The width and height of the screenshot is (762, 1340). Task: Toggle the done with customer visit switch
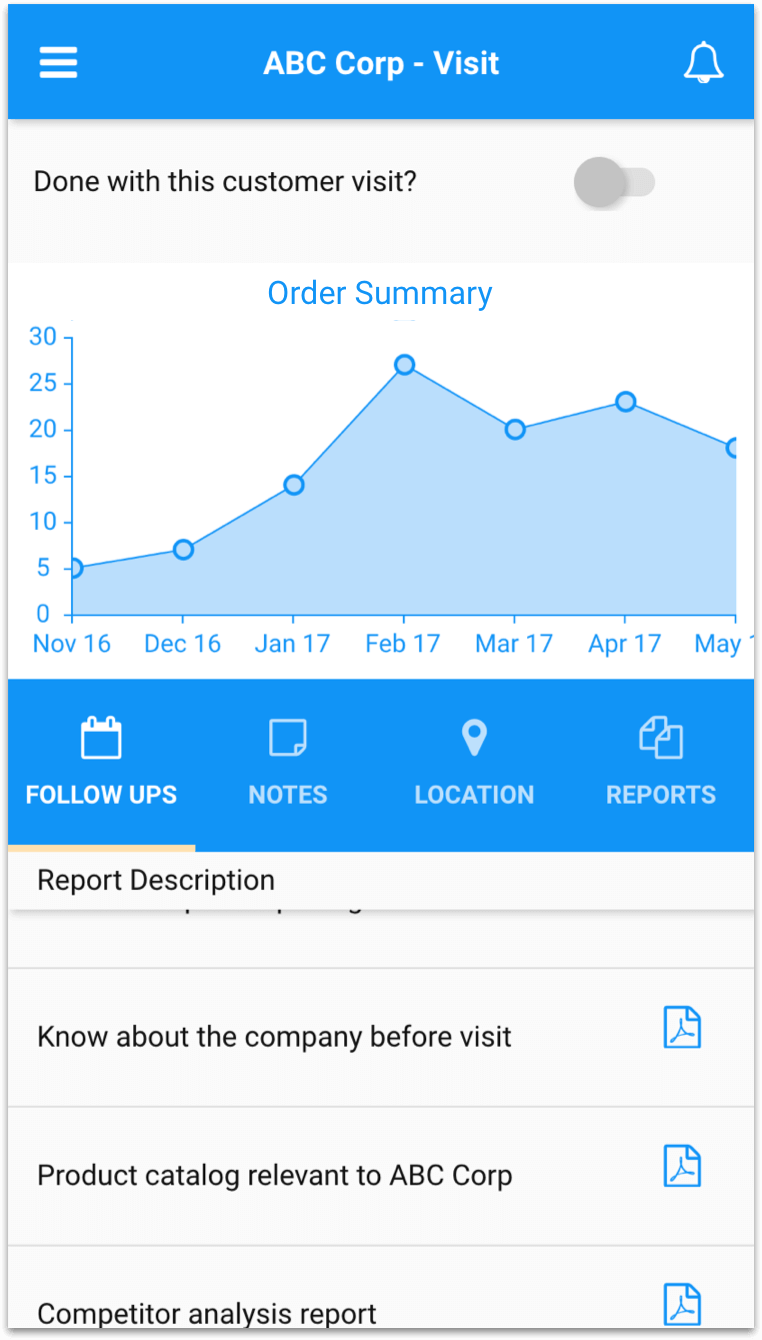[x=614, y=183]
